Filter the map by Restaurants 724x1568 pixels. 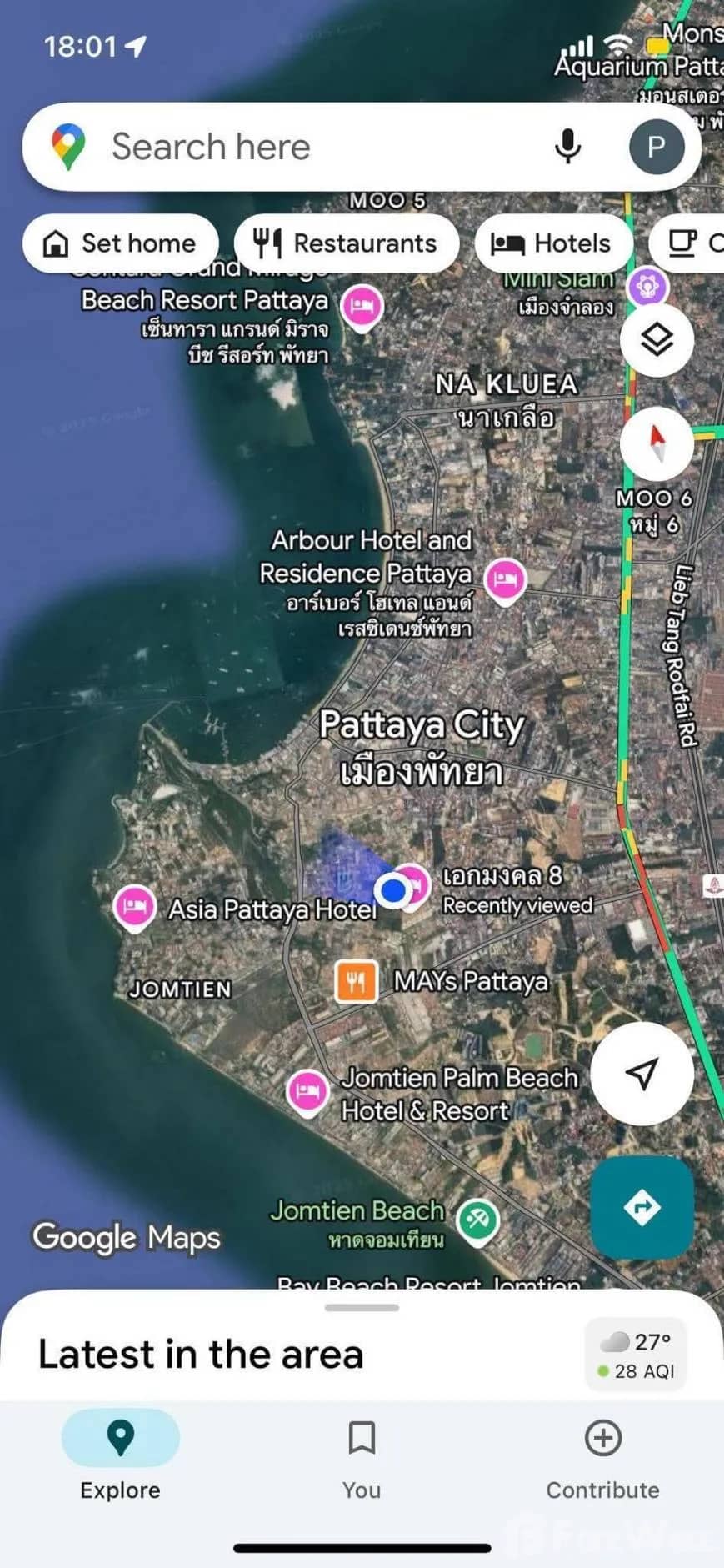click(347, 243)
